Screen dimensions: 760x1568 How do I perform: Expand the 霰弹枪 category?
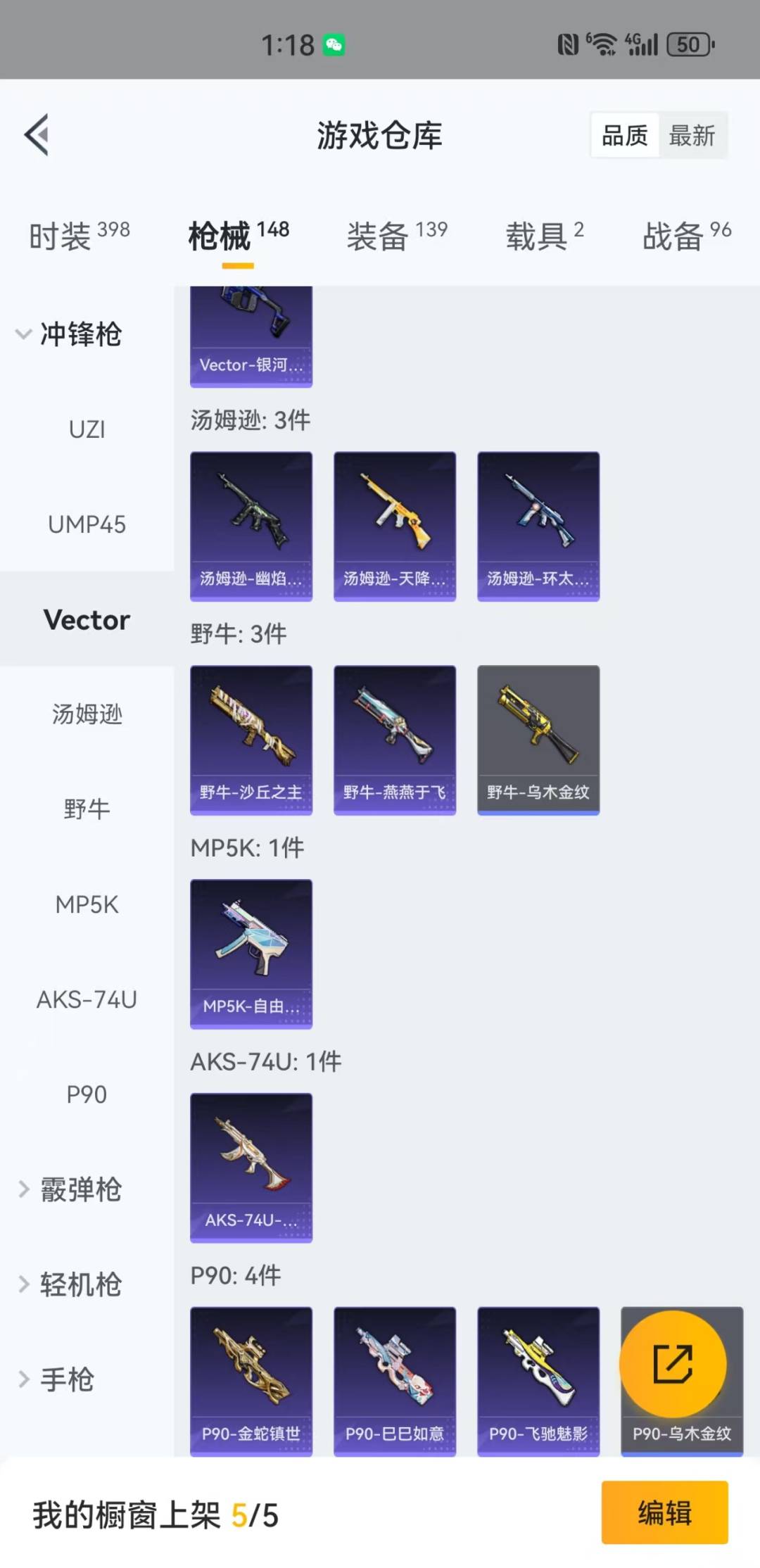tap(70, 1189)
